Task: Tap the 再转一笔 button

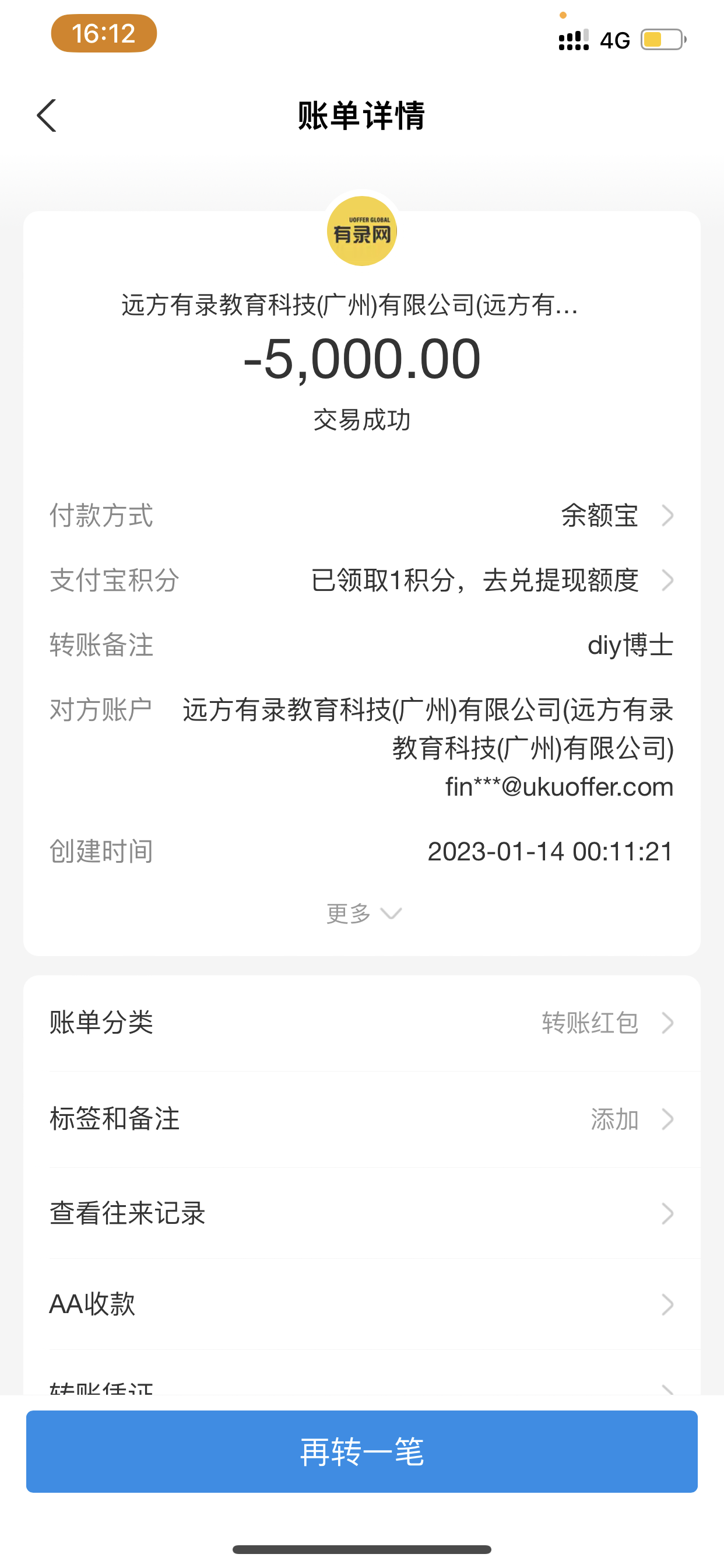Action: tap(361, 1451)
